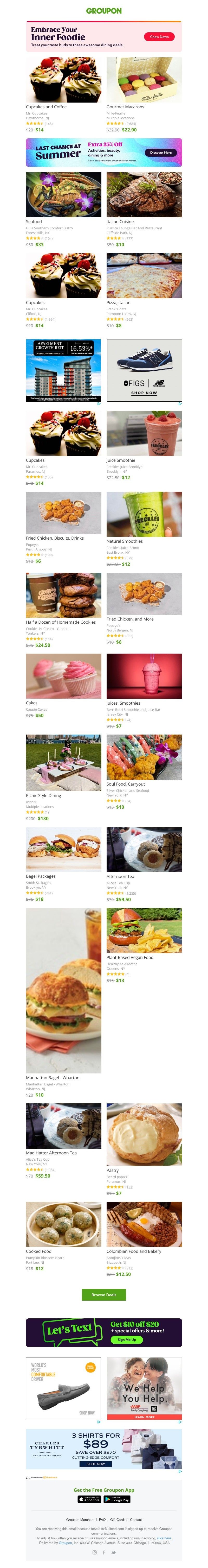Open the Picnic Style Dining deal

point(63,763)
